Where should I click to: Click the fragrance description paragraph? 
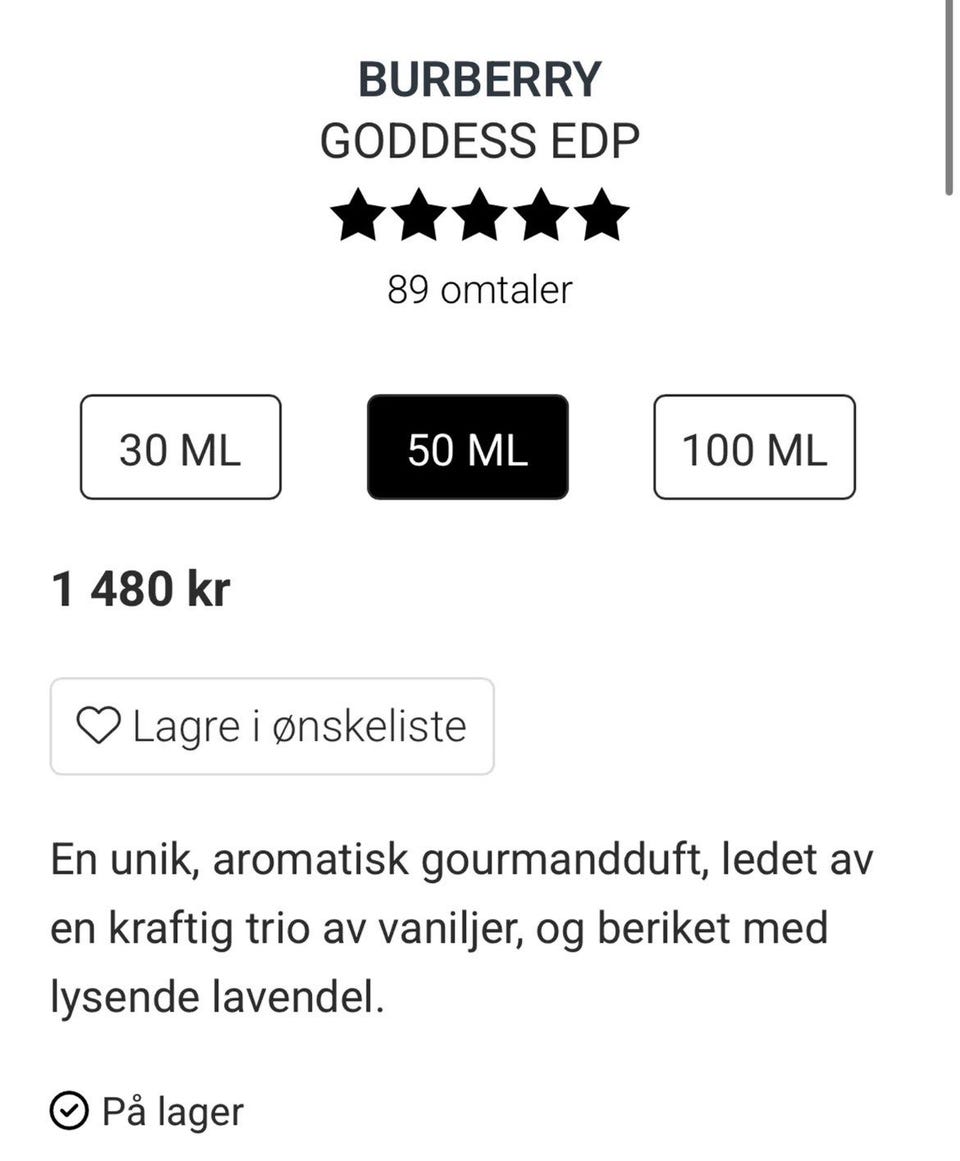[x=462, y=925]
